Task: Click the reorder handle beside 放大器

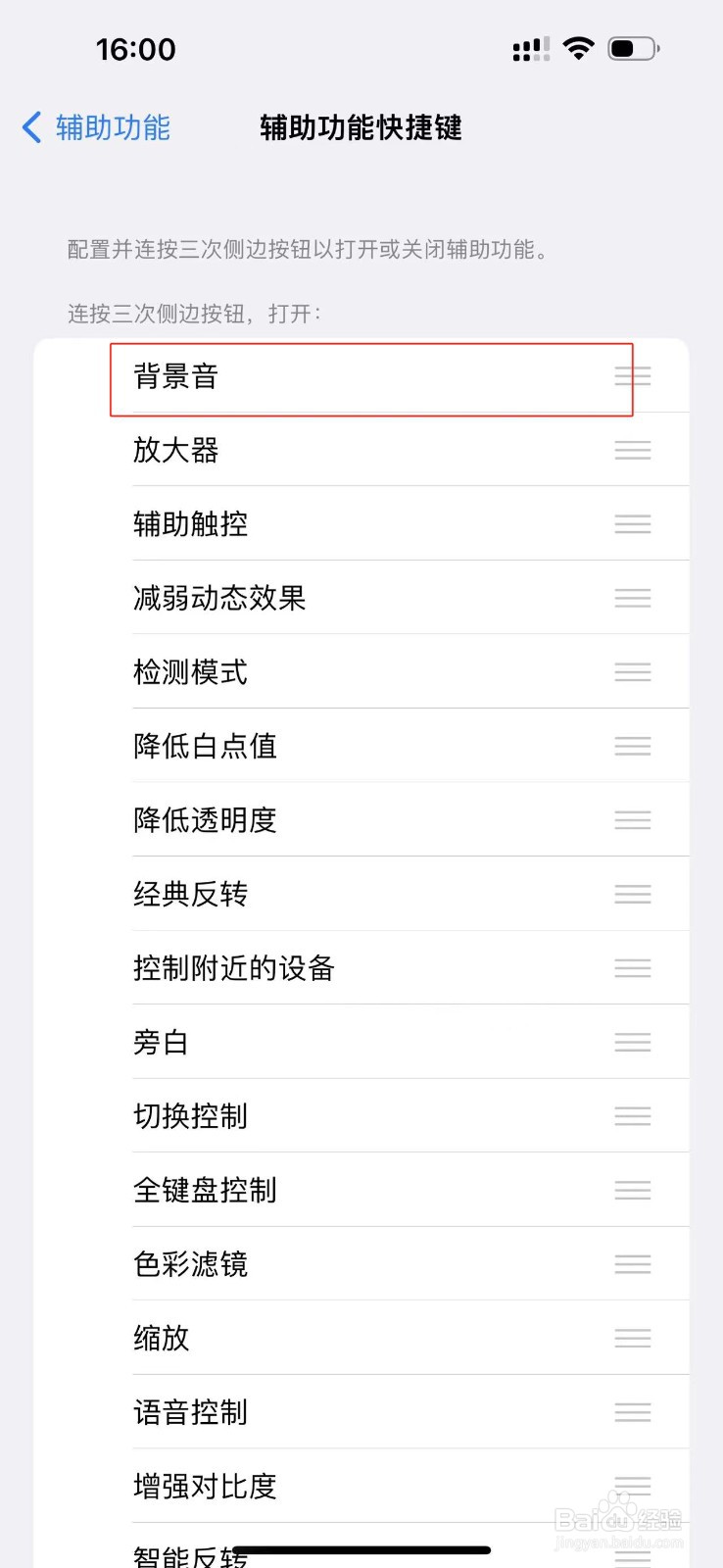Action: pyautogui.click(x=632, y=450)
